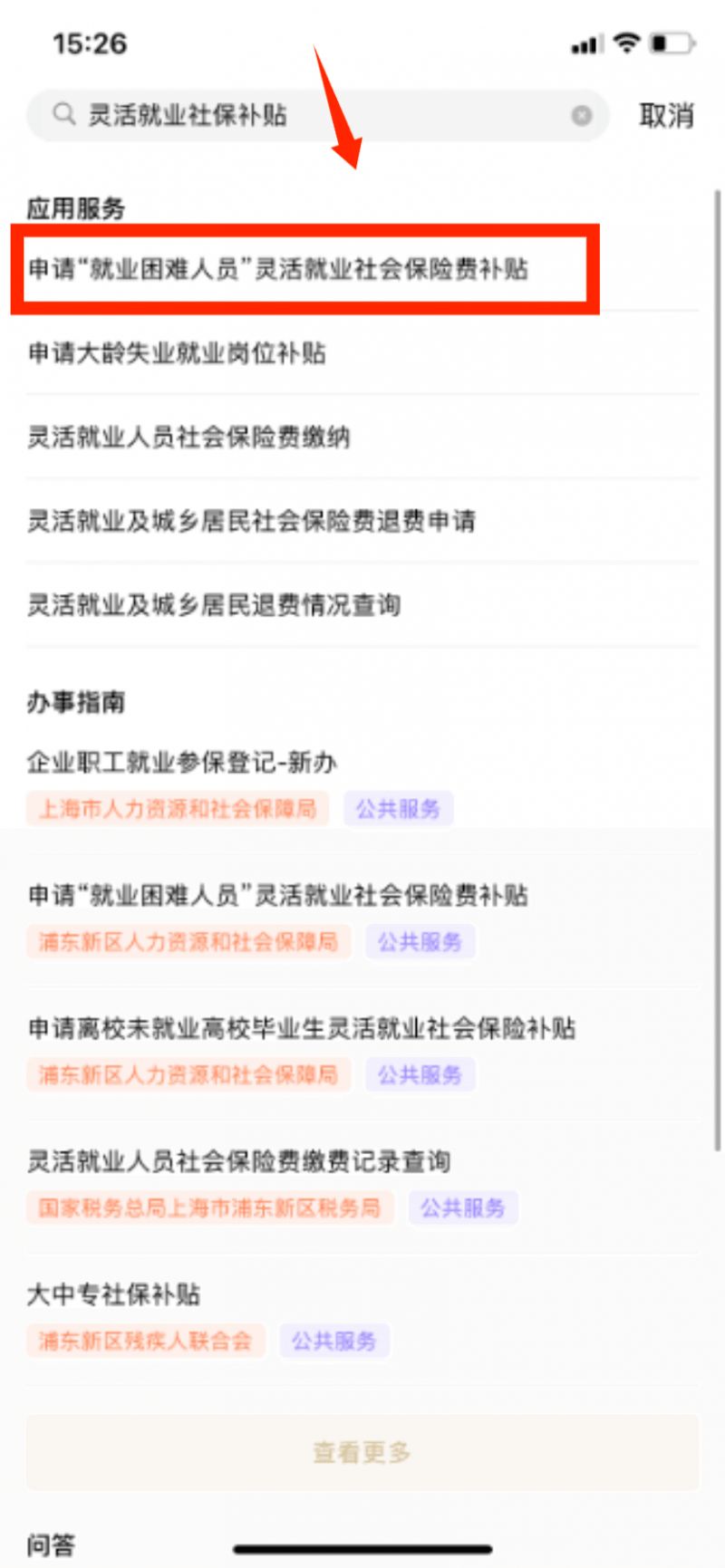Image resolution: width=725 pixels, height=1568 pixels.
Task: Open 灵活就业及城乡居民退费情况查询
Action: click(214, 604)
